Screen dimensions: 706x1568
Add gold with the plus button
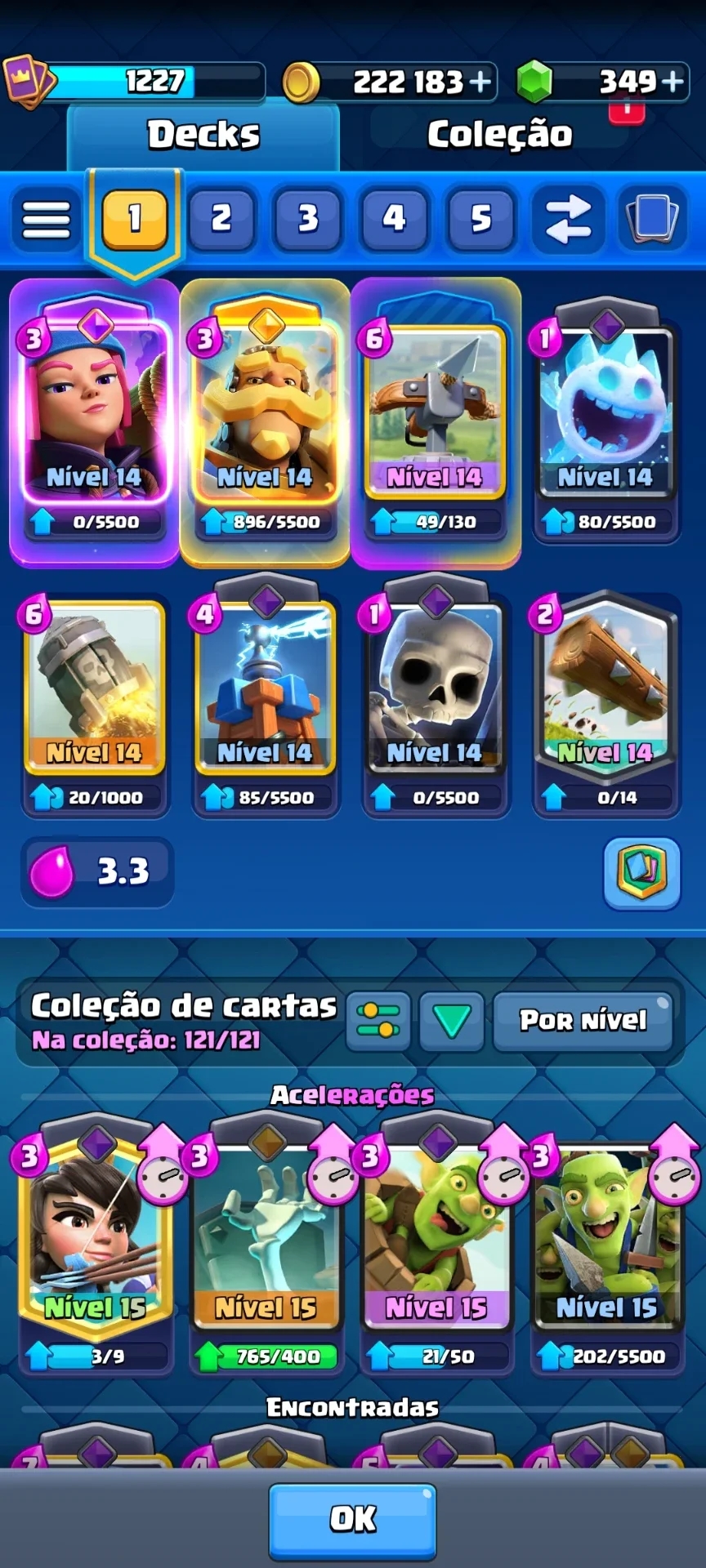click(x=481, y=82)
